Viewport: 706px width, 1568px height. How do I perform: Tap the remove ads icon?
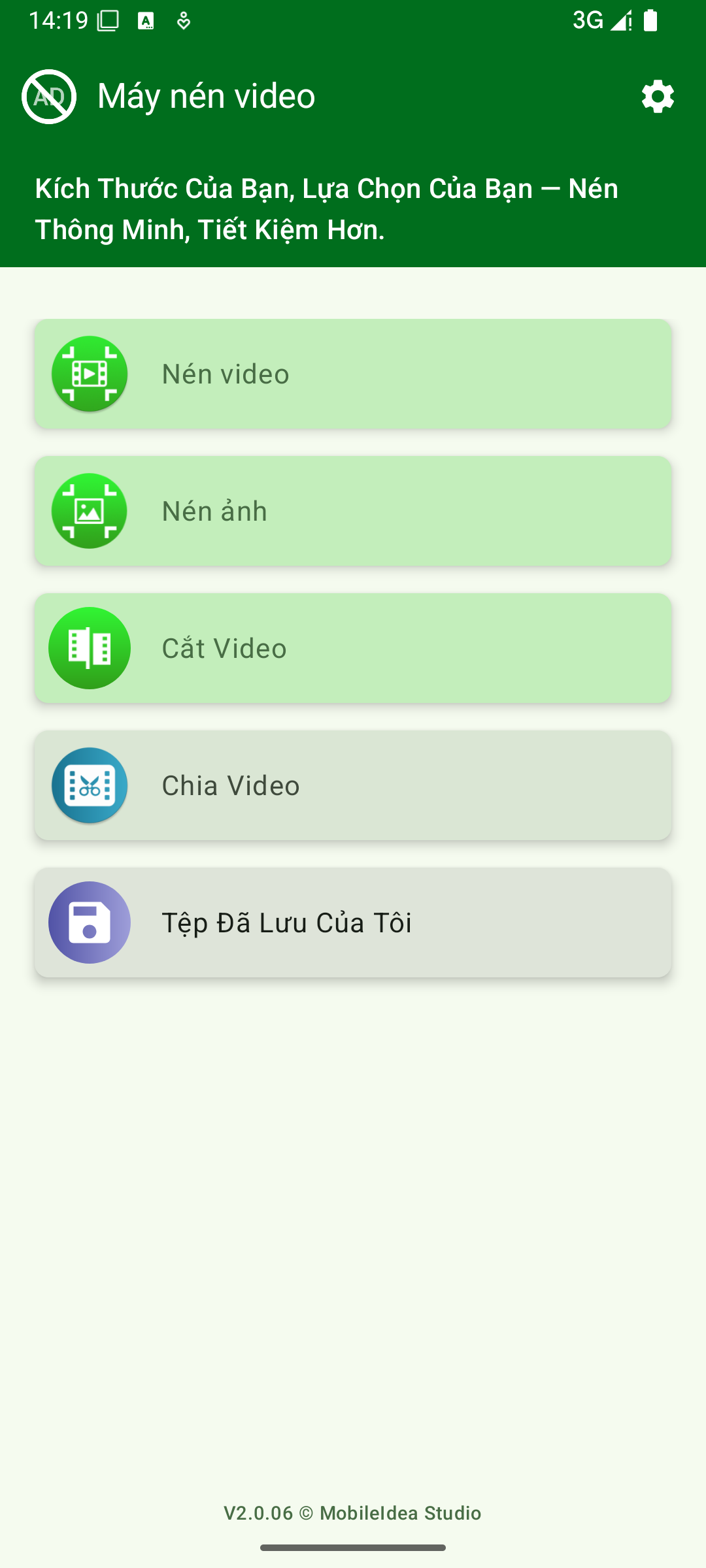[49, 96]
